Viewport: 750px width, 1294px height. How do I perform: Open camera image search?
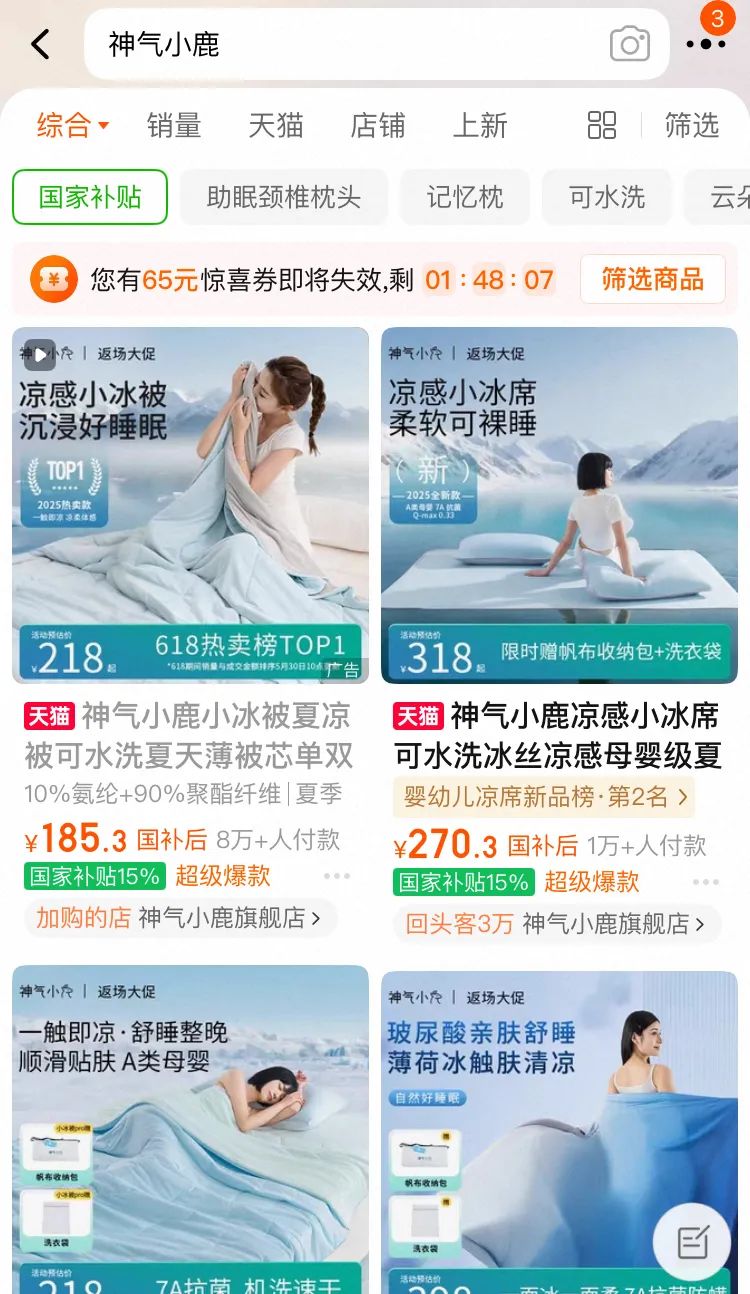pyautogui.click(x=629, y=44)
